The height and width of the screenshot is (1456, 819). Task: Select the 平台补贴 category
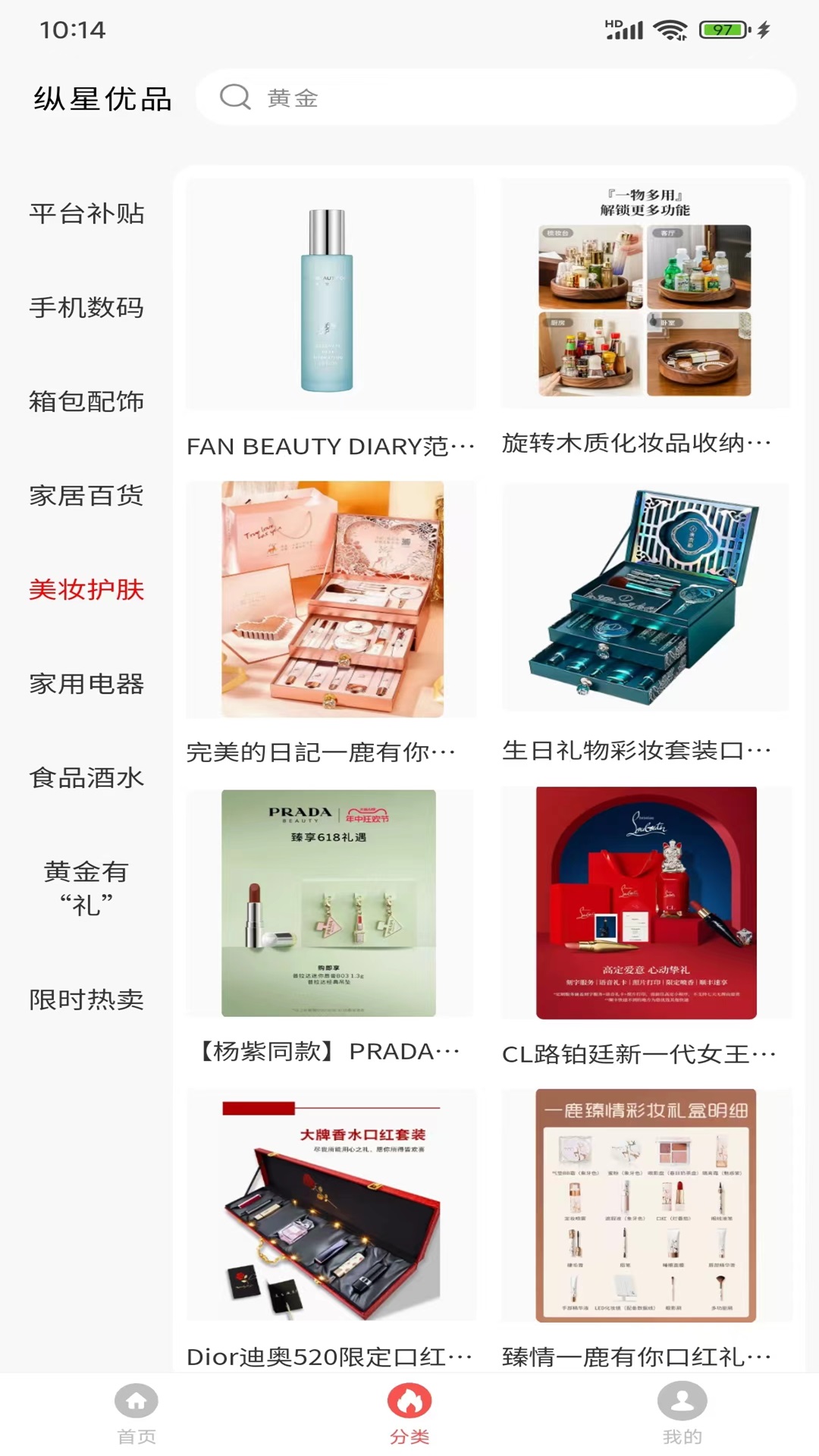pos(86,214)
